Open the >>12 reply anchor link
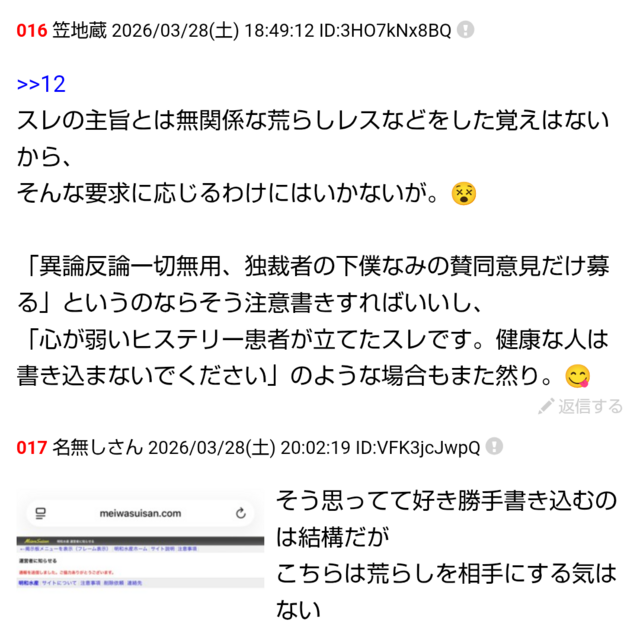 point(41,84)
